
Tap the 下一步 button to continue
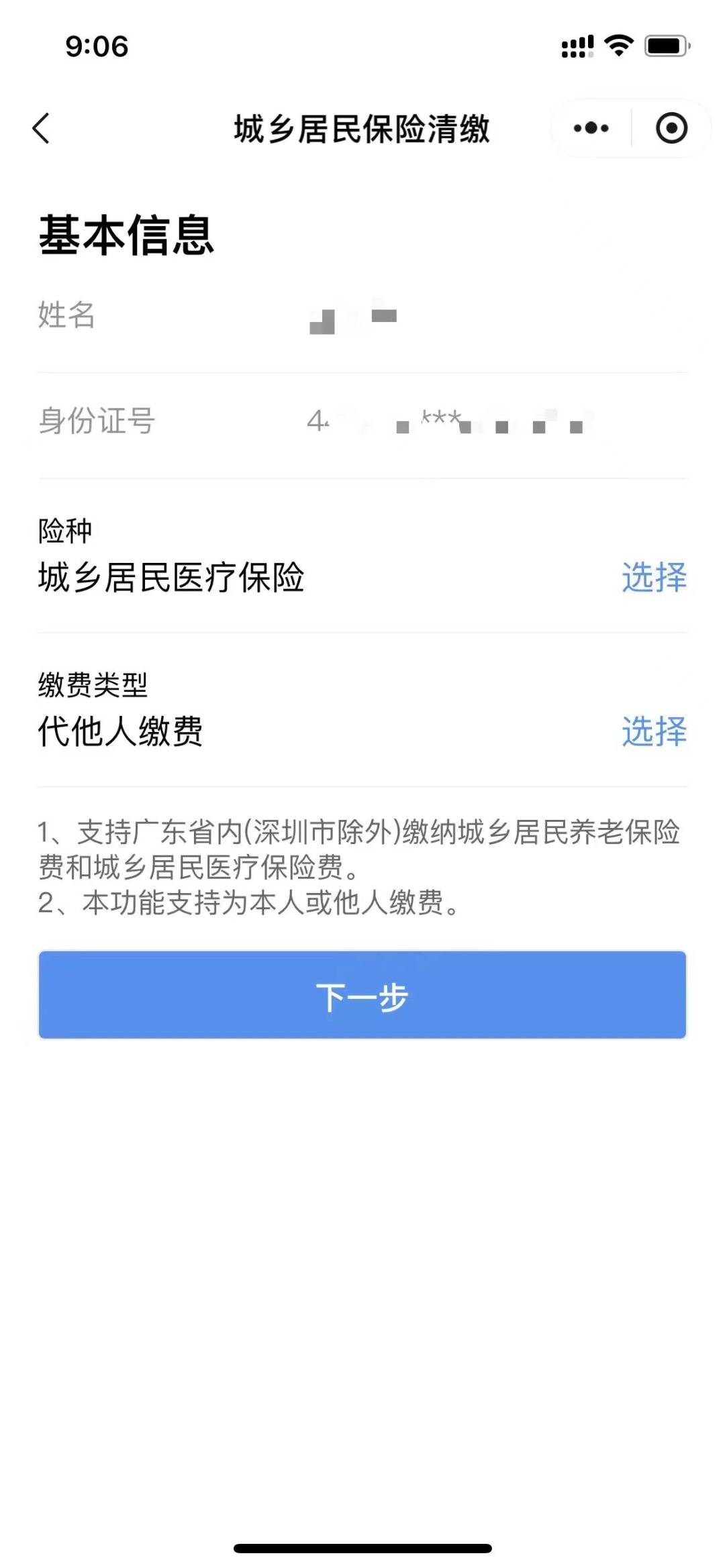pos(362,995)
